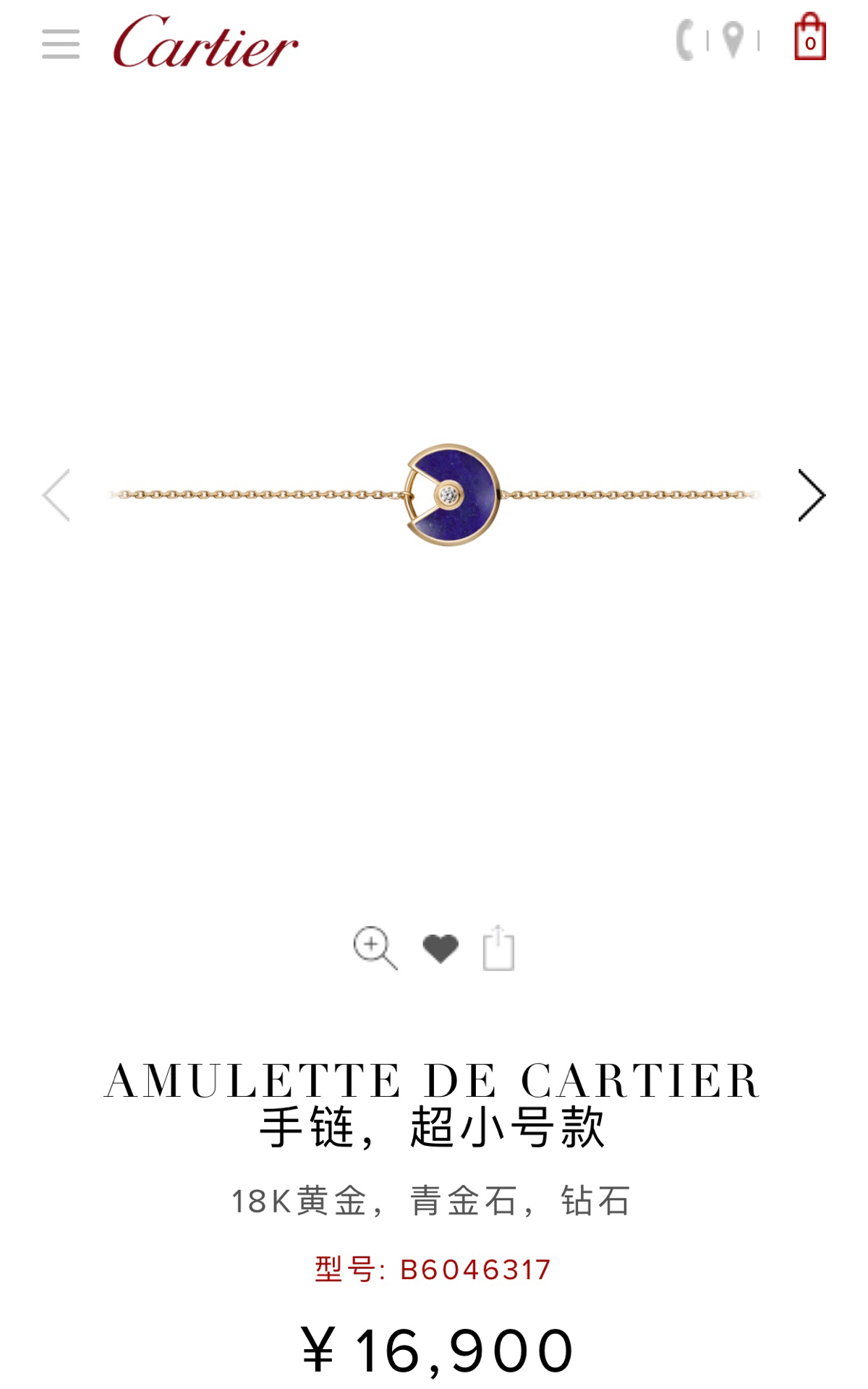The height and width of the screenshot is (1389, 868).
Task: Tap the phone contact icon
Action: tap(685, 41)
